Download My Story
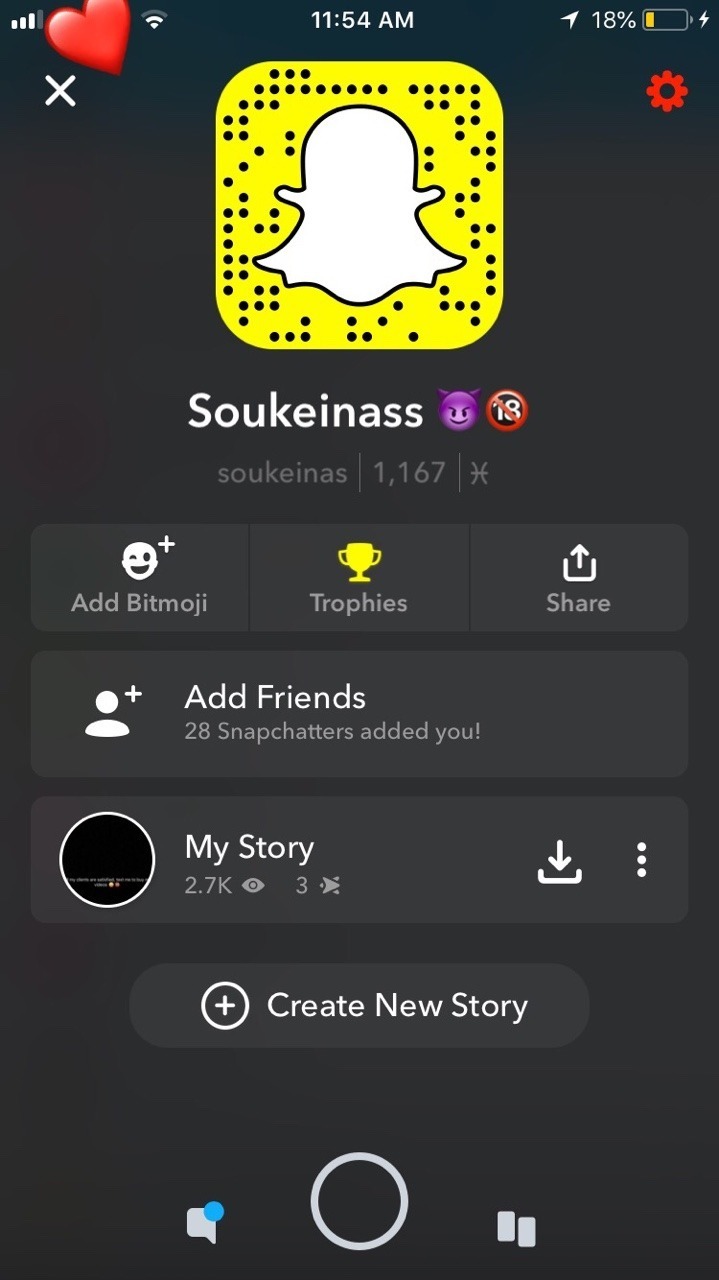Image resolution: width=719 pixels, height=1280 pixels. (x=559, y=860)
